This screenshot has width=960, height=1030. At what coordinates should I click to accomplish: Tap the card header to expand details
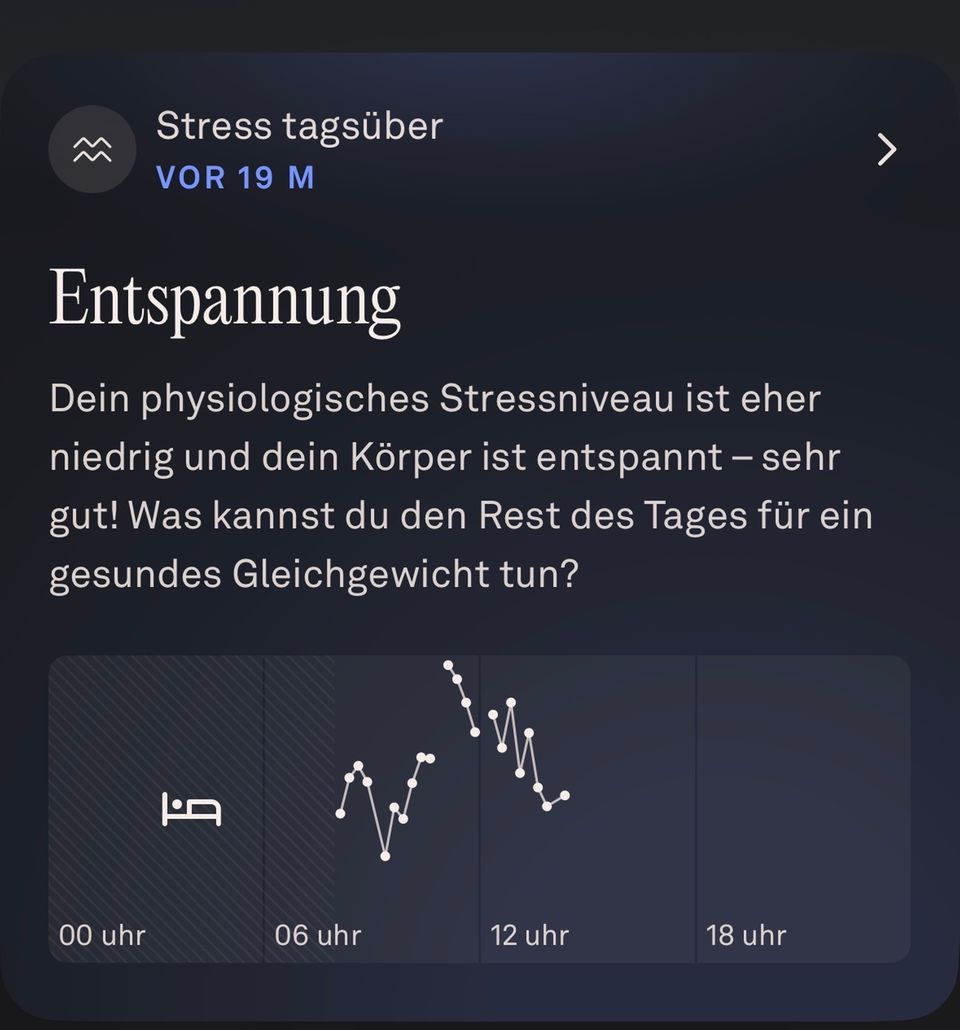click(300, 126)
